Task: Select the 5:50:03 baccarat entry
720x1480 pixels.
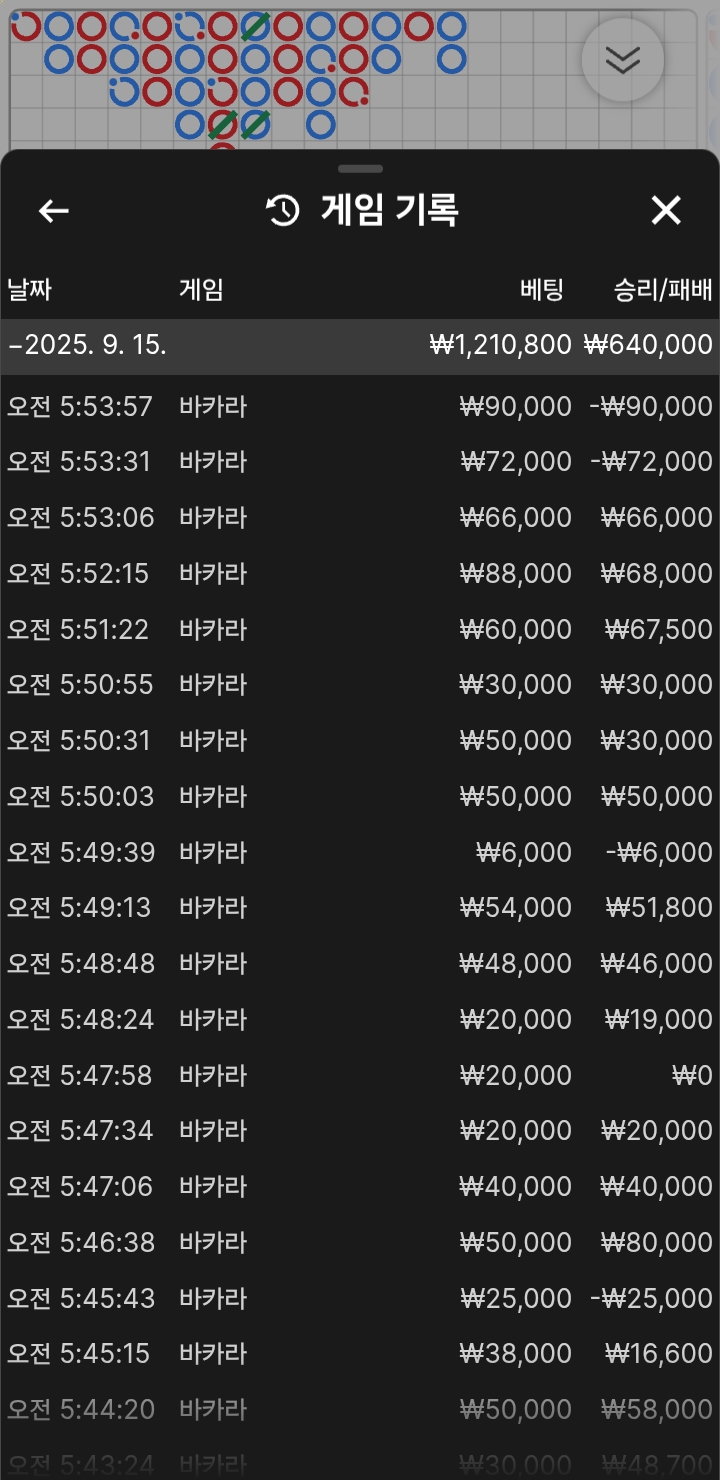Action: tap(360, 797)
